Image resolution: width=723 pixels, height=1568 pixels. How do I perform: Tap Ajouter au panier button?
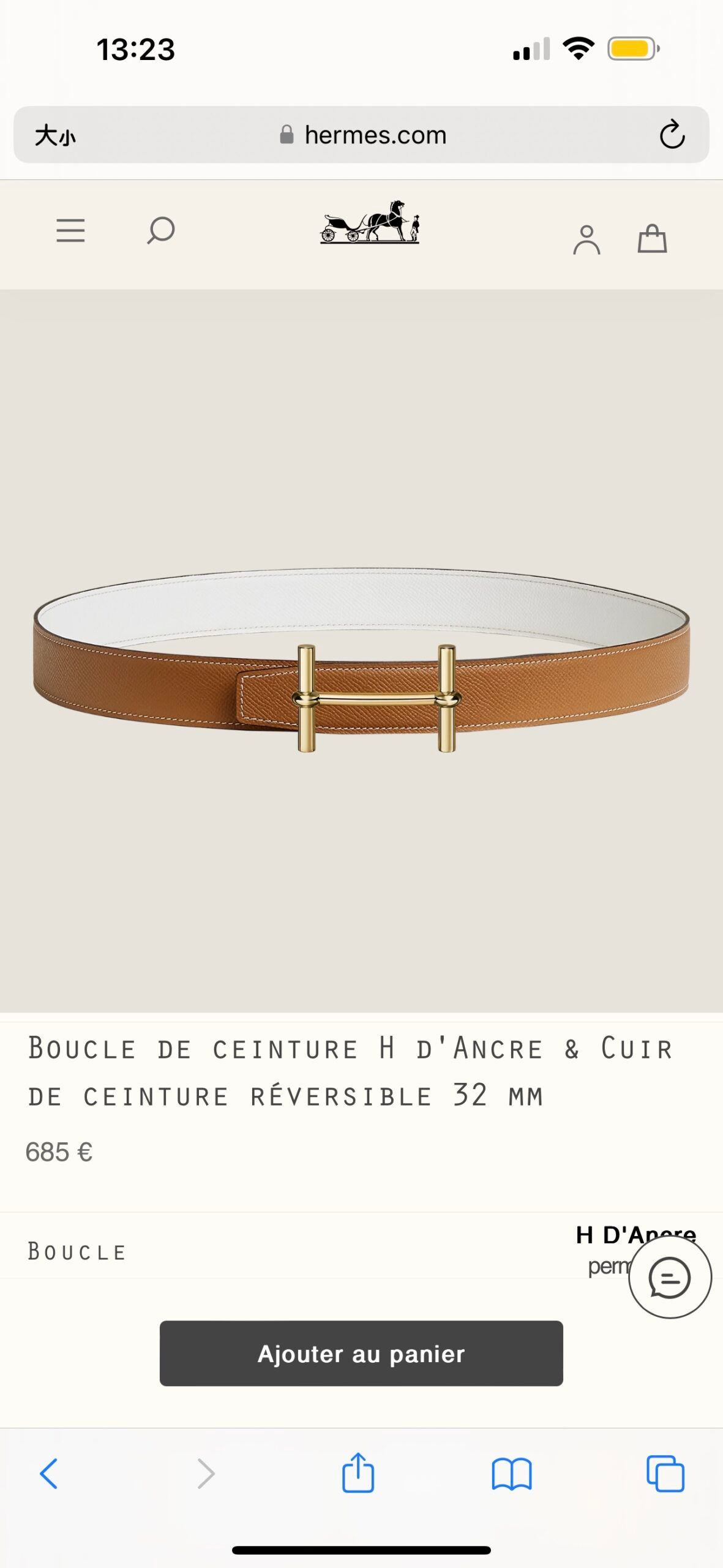(x=361, y=1353)
